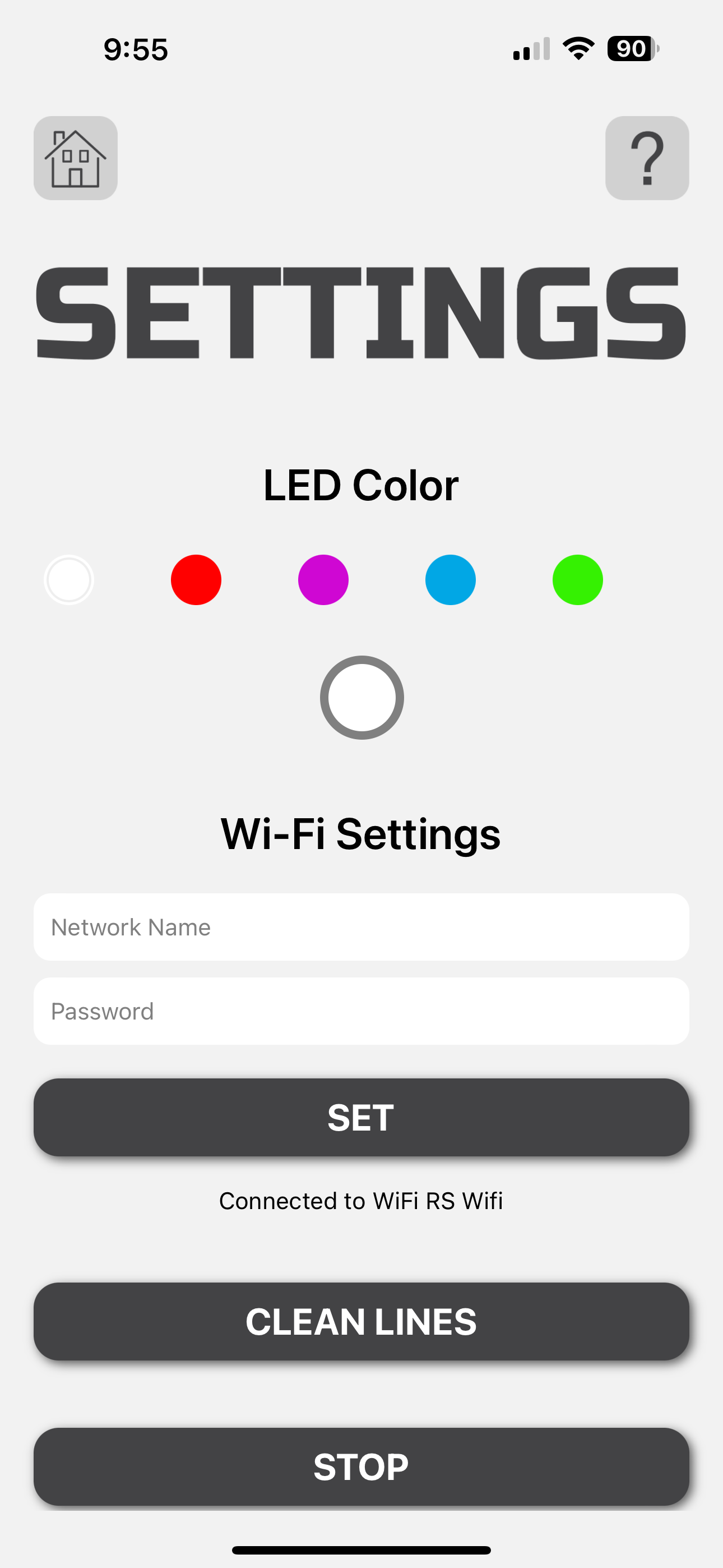Focus the Network Name field
723x1568 pixels.
click(x=361, y=927)
